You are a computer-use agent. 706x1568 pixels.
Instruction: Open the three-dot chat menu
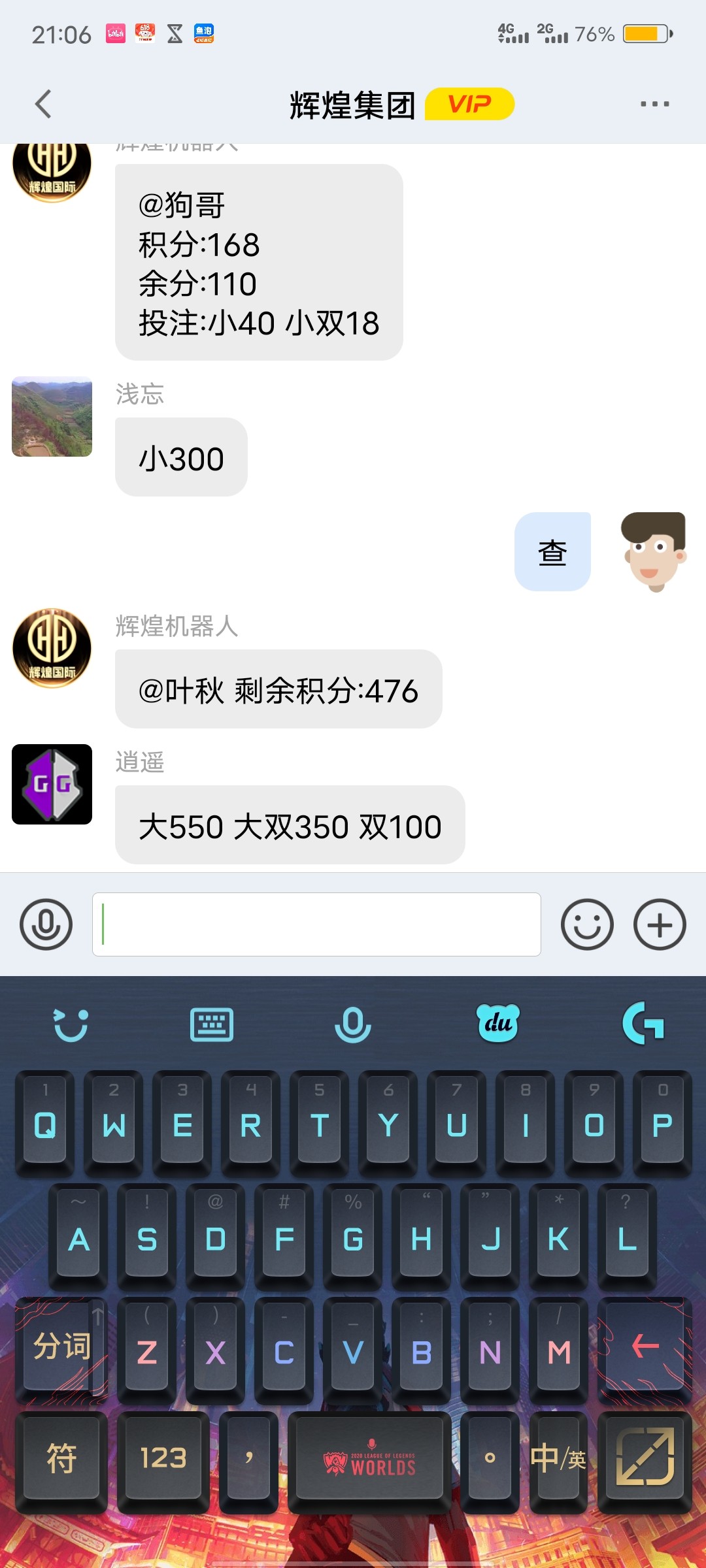pyautogui.click(x=654, y=105)
